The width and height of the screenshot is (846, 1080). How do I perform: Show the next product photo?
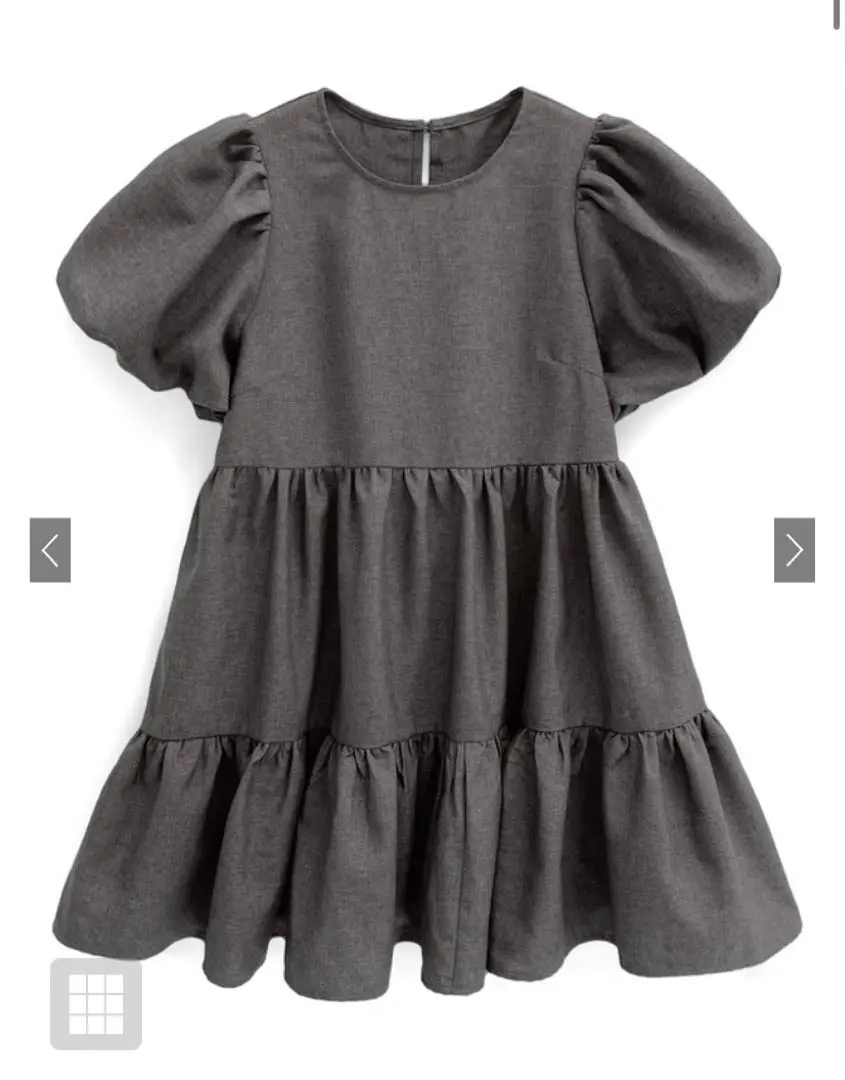pos(794,550)
